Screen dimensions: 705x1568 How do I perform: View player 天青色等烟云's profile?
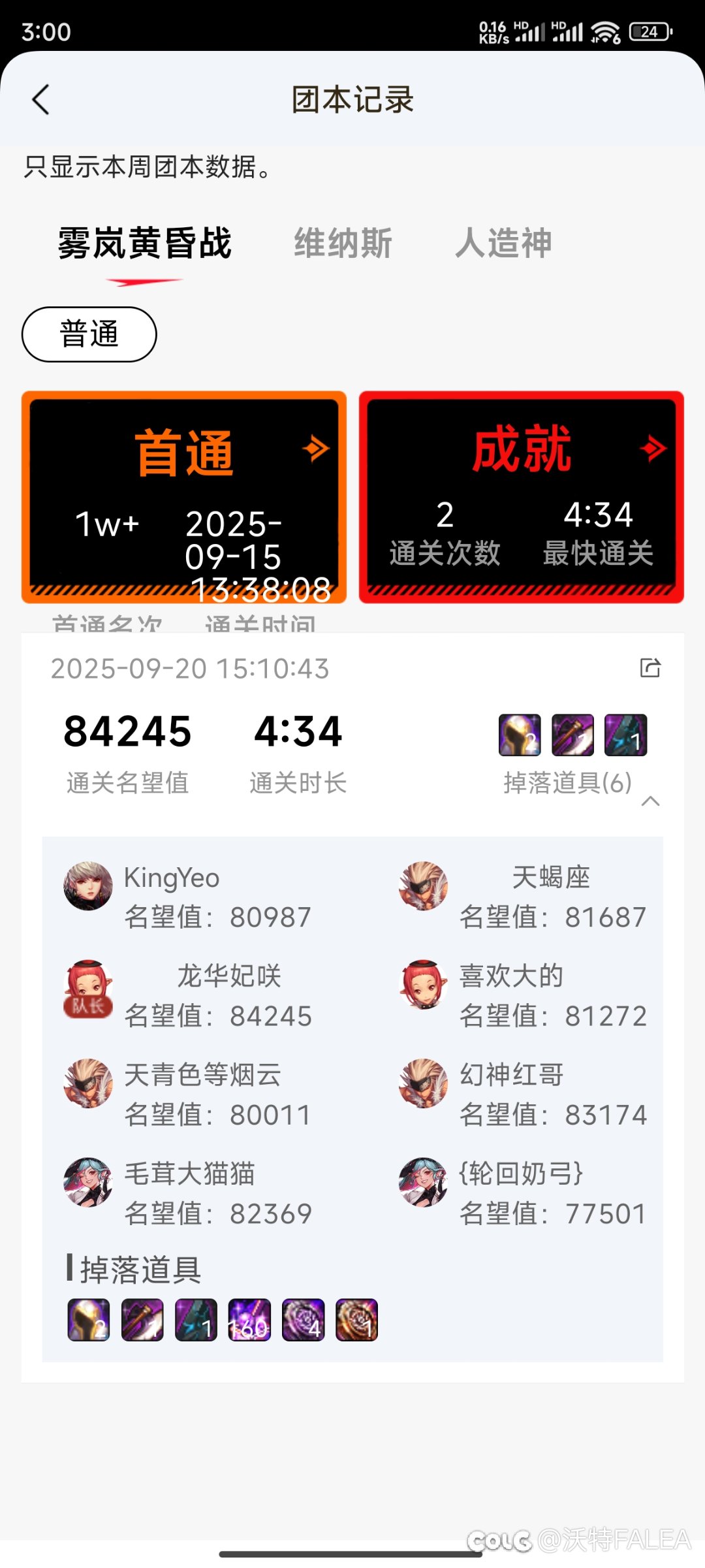88,1083
